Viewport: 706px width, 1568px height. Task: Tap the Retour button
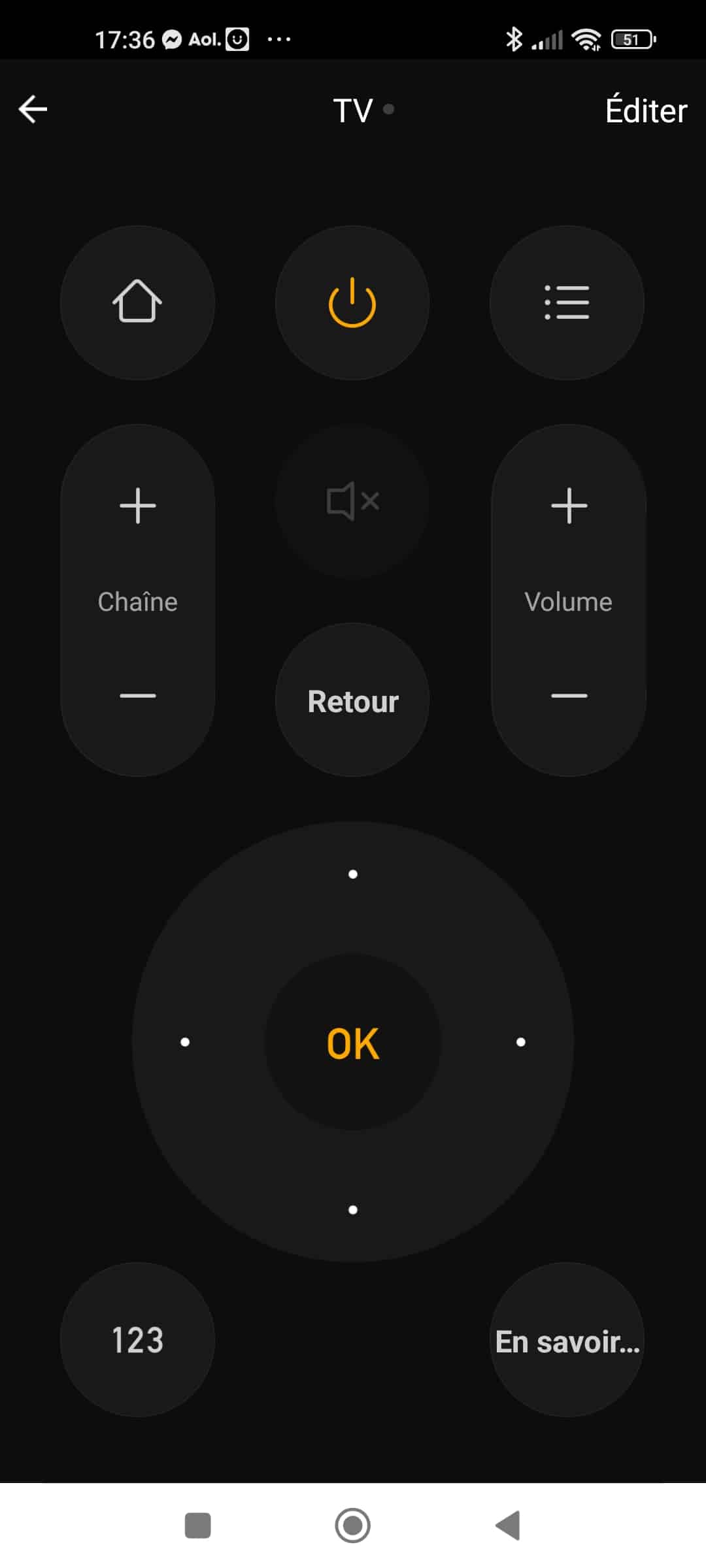tap(352, 700)
